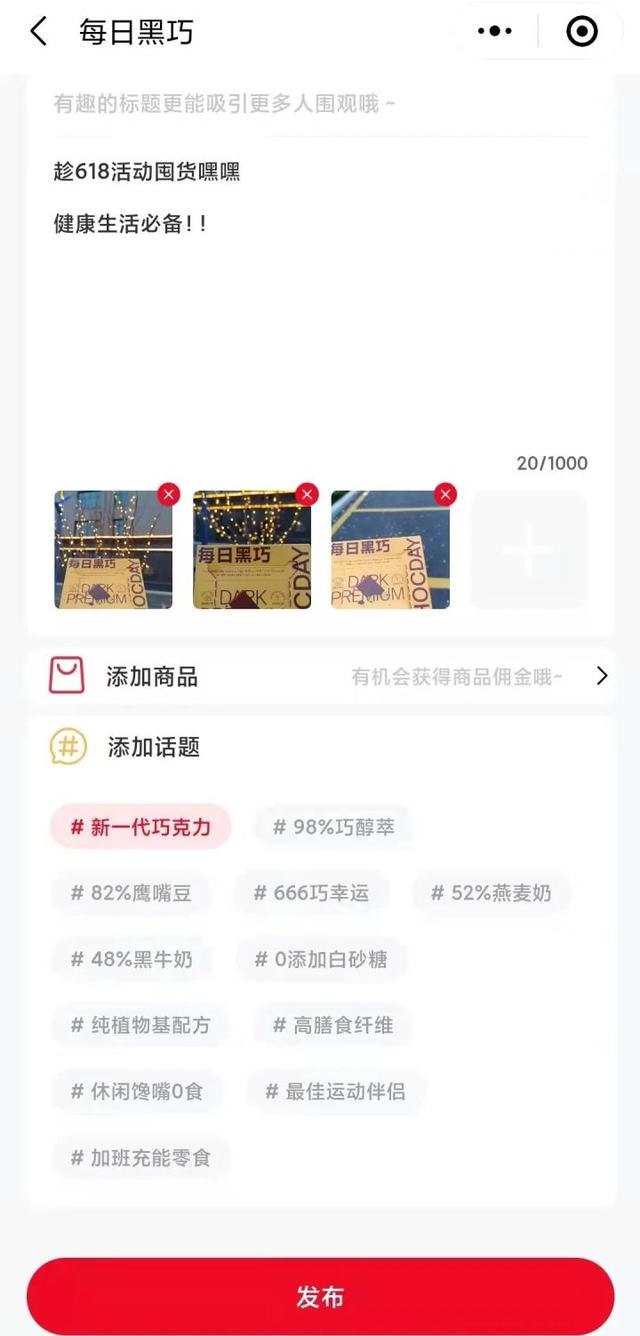The width and height of the screenshot is (640, 1336).
Task: Pick the #666巧幸运 topic
Action: coord(311,893)
